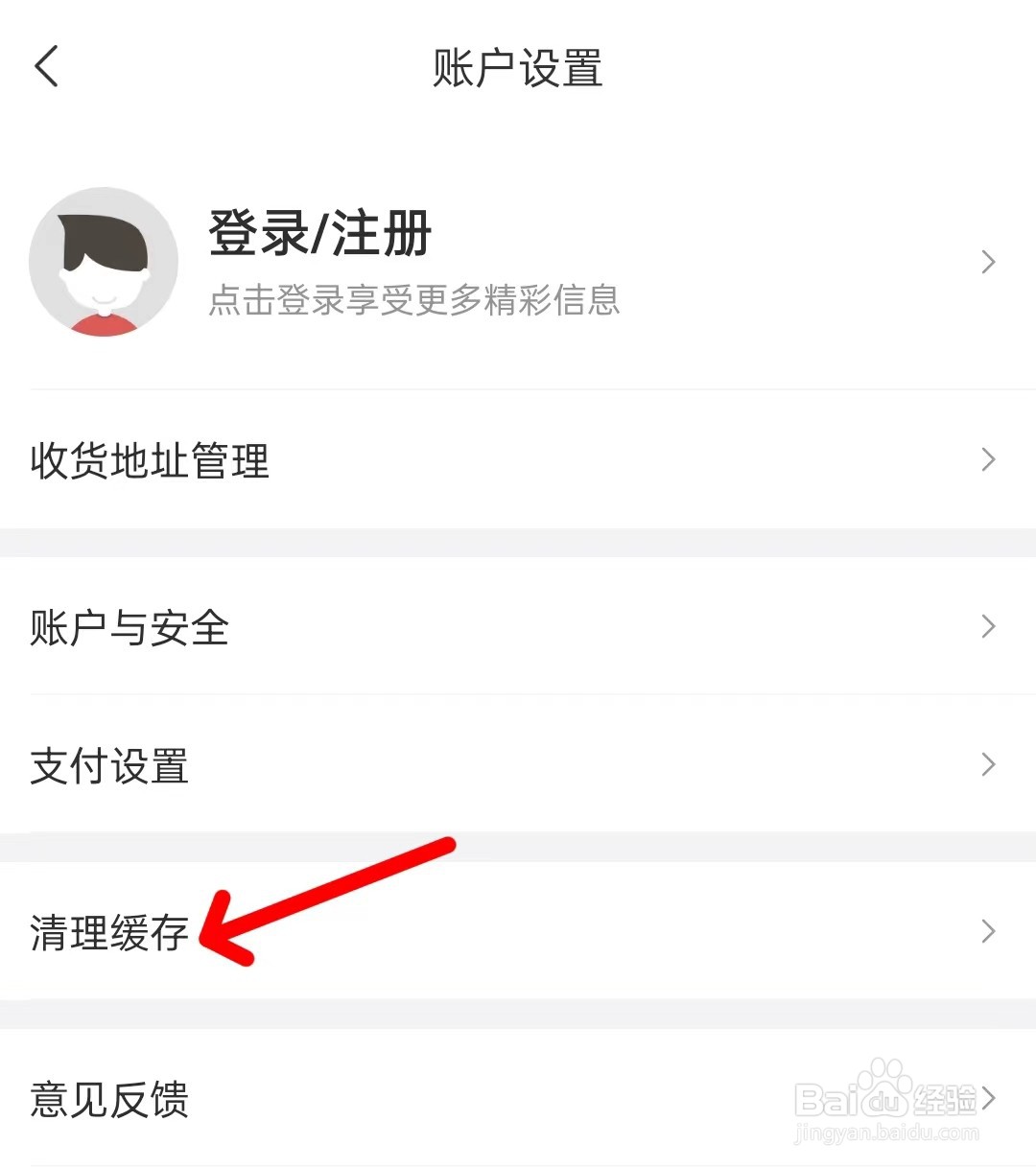The width and height of the screenshot is (1036, 1168).
Task: Tap the chevron beside 支付设置
Action: (x=989, y=765)
